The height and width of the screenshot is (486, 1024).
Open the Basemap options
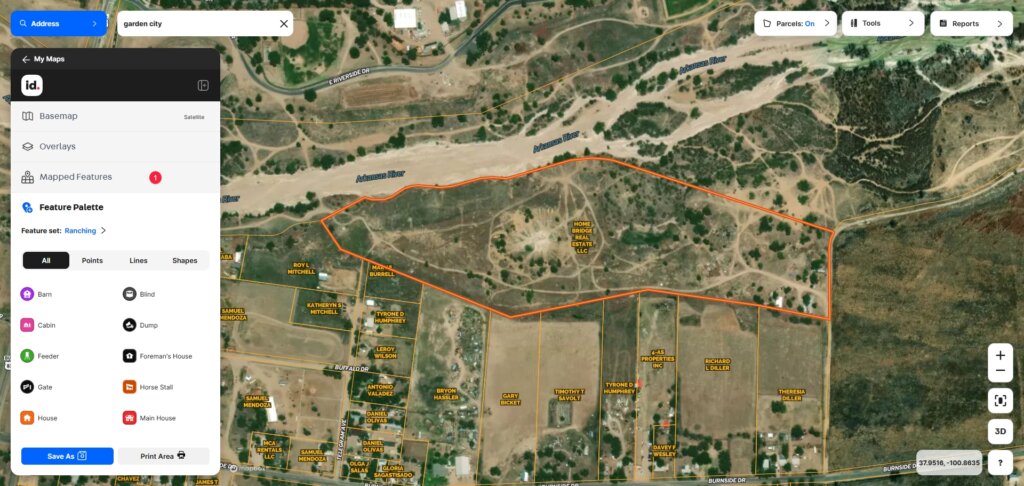pos(114,116)
